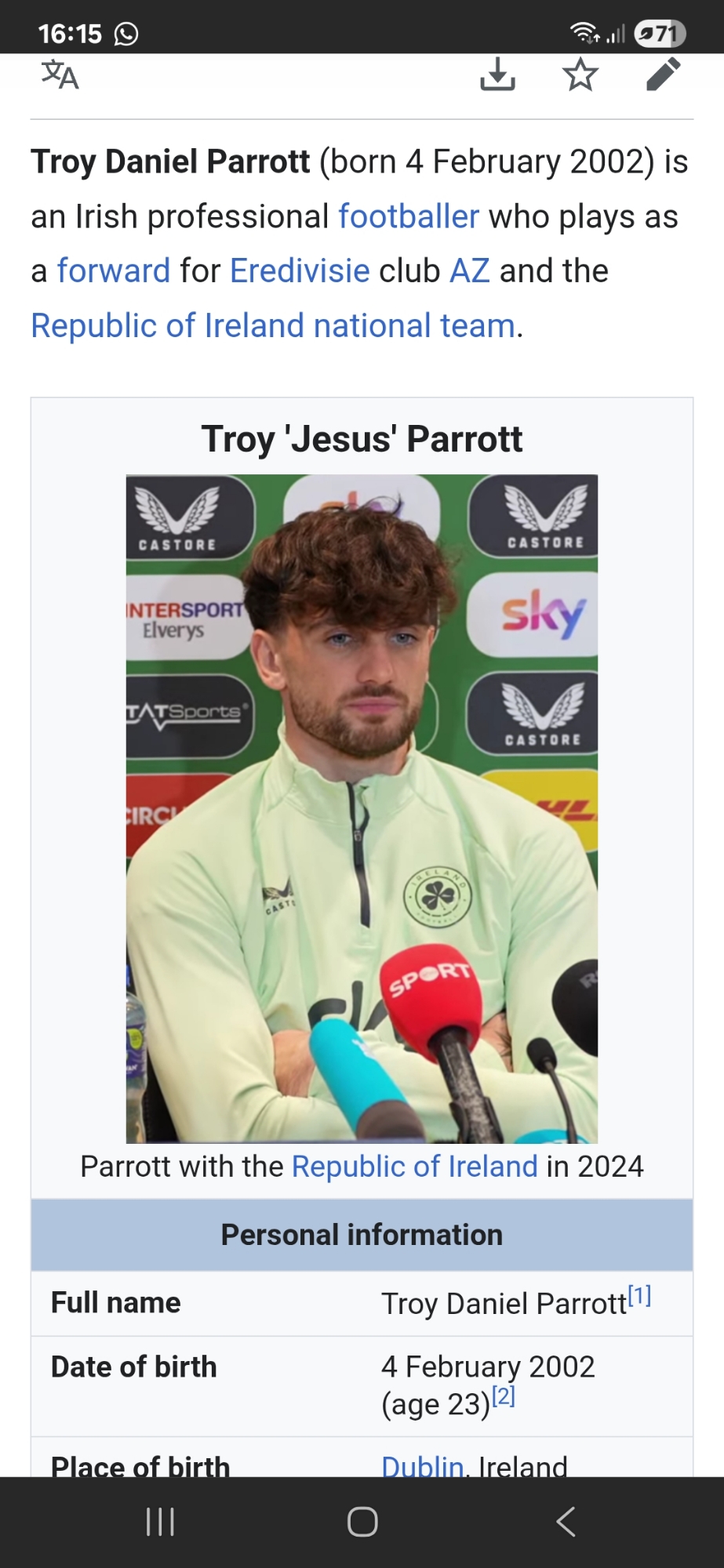Open the Eredivisie link
The image size is (724, 1568).
(x=300, y=271)
